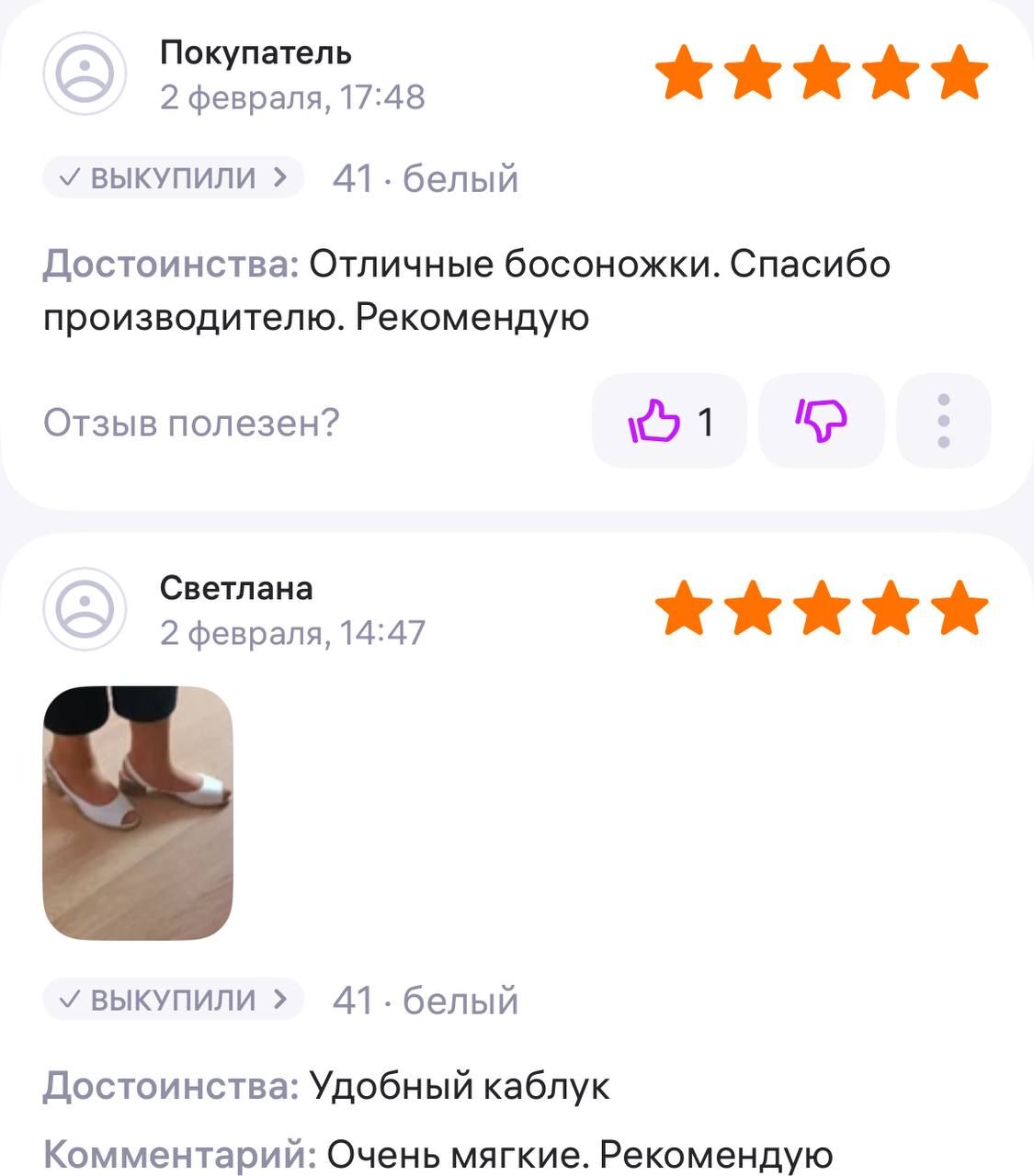Viewport: 1034px width, 1176px height.
Task: Dislike the review by Покупатель
Action: tap(821, 422)
